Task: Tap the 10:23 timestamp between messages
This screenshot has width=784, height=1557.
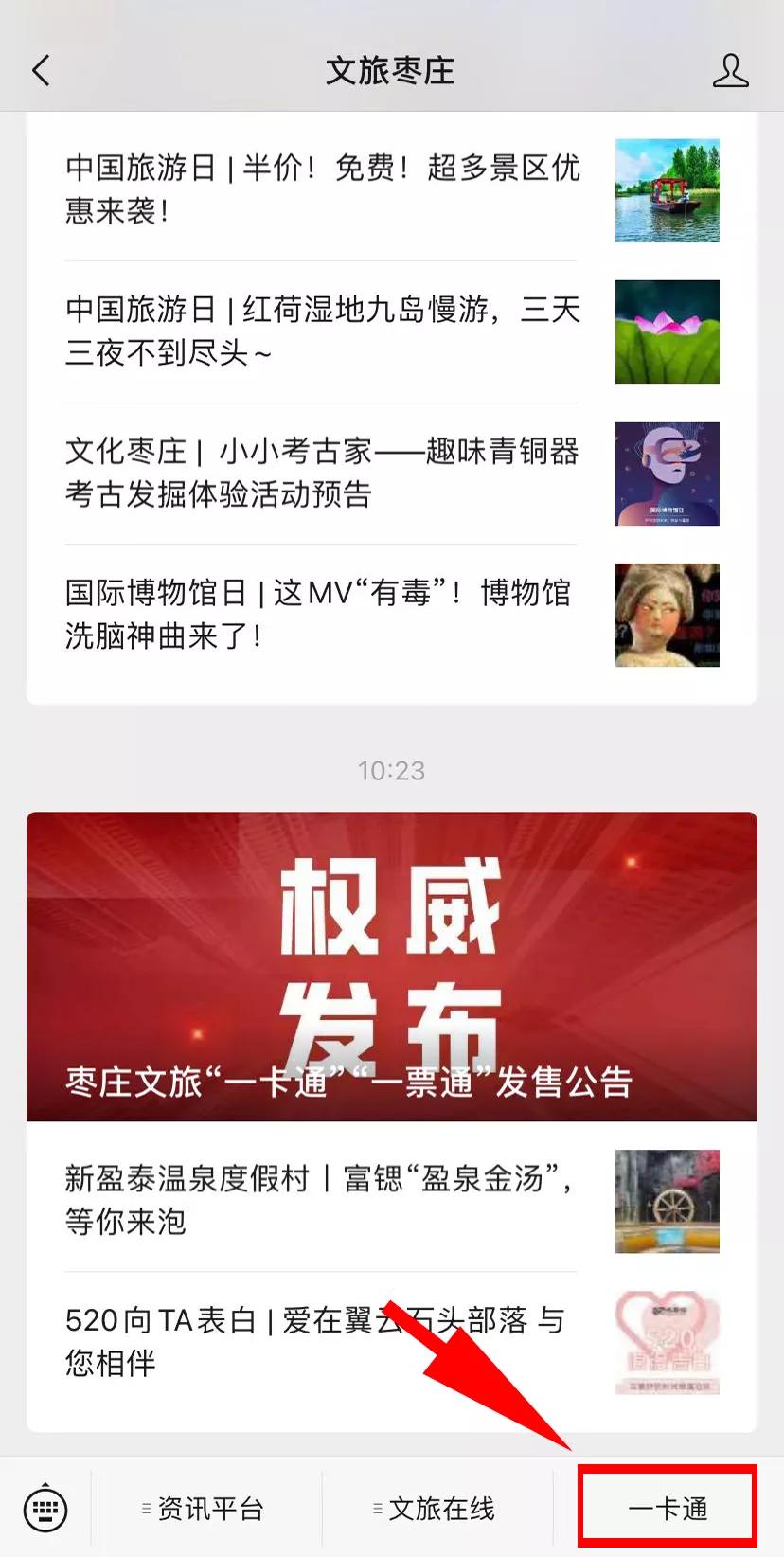Action: point(392,770)
